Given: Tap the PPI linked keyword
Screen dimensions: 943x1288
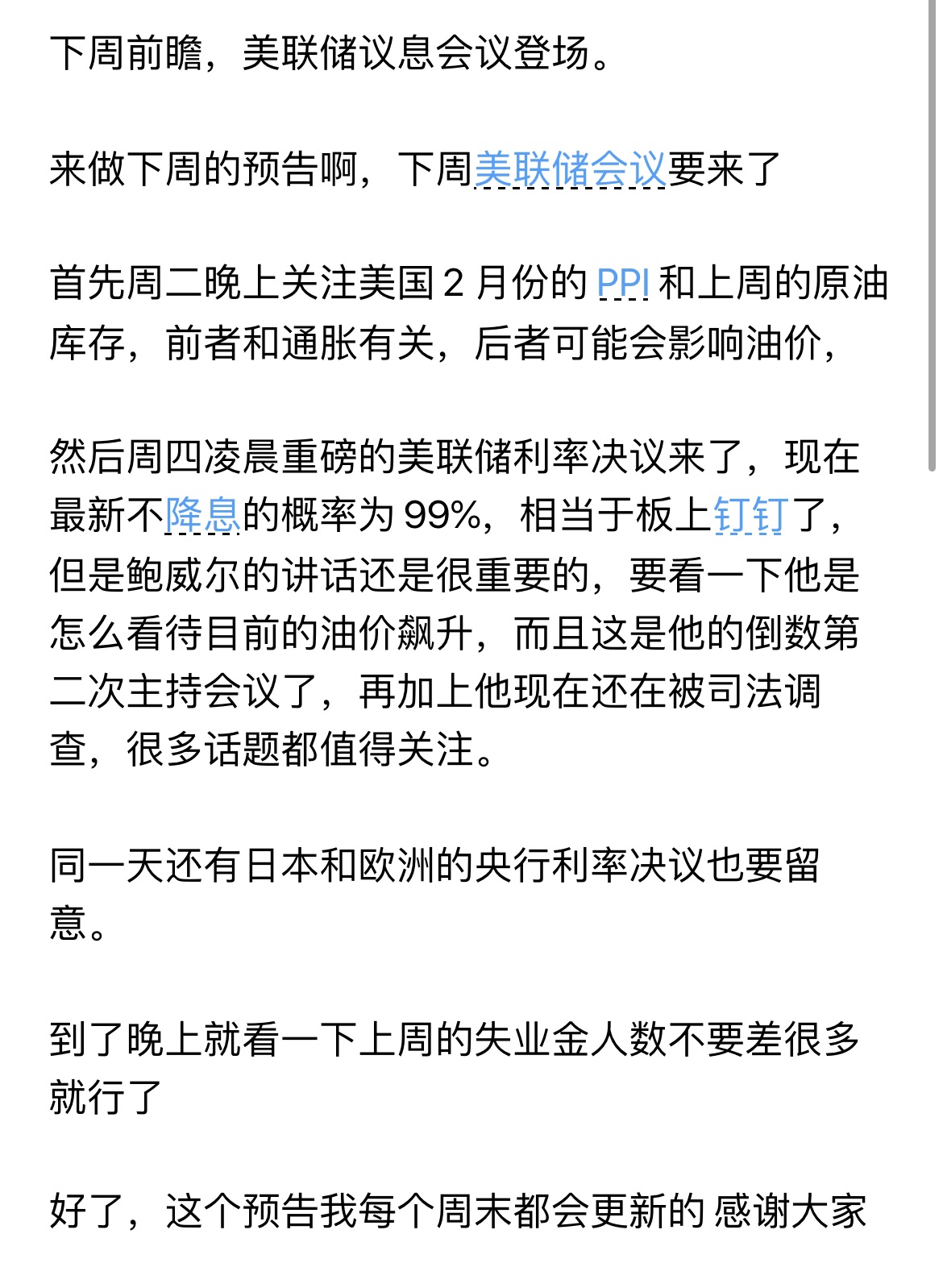Looking at the screenshot, I should (x=623, y=284).
